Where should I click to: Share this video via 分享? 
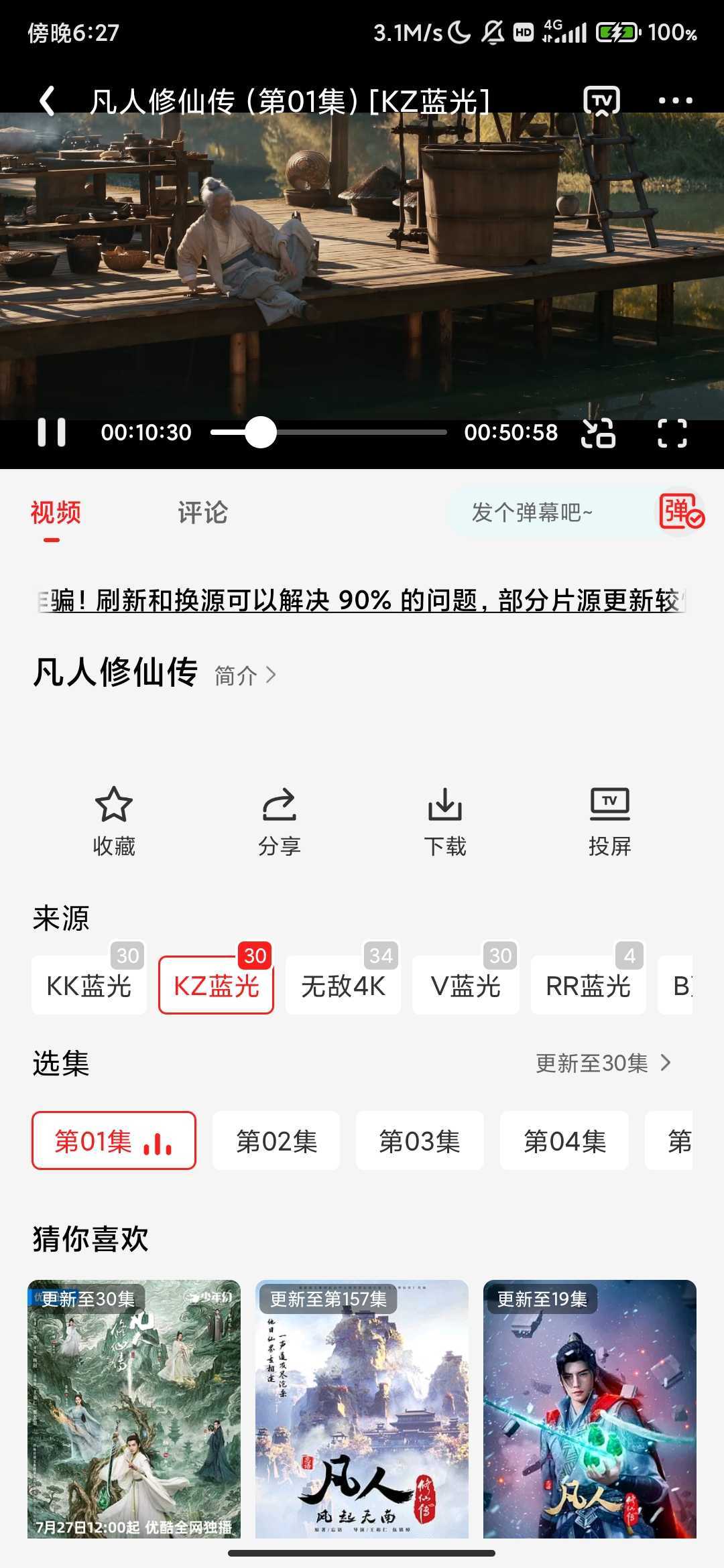(279, 822)
